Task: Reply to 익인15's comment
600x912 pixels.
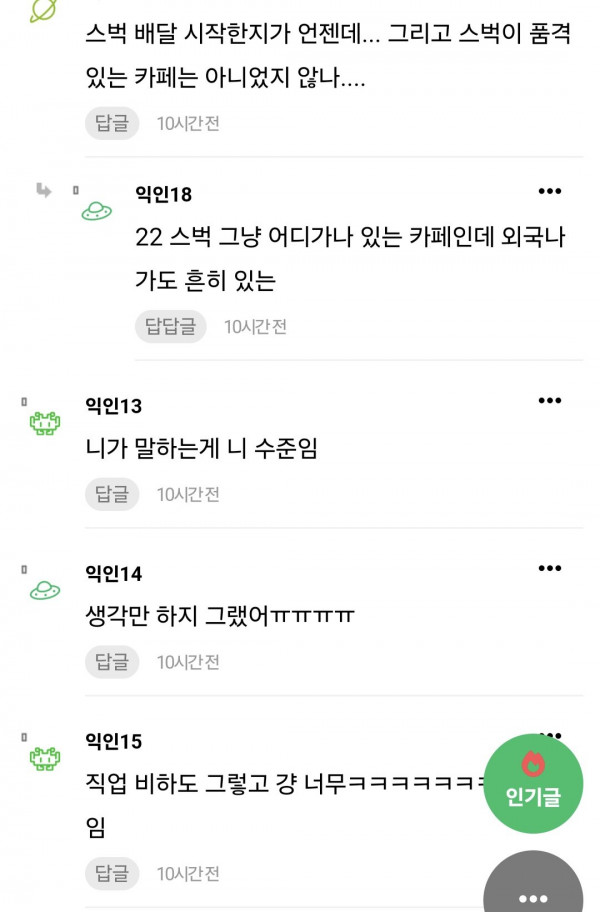Action: (112, 874)
